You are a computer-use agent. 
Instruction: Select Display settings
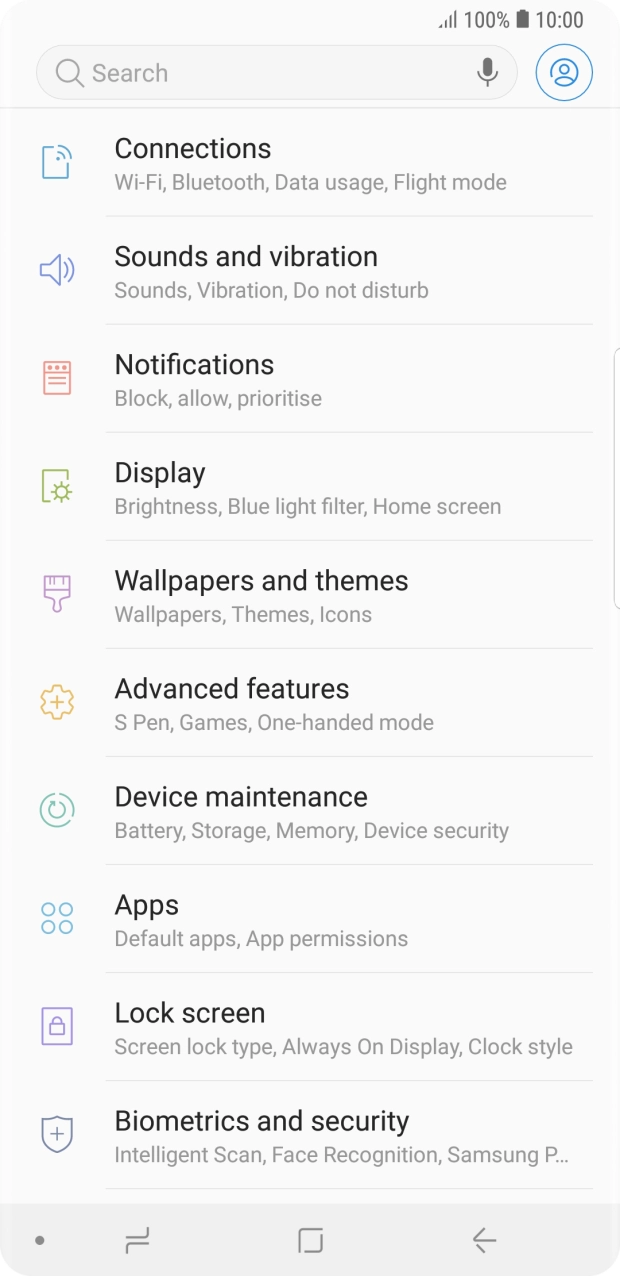pos(310,487)
